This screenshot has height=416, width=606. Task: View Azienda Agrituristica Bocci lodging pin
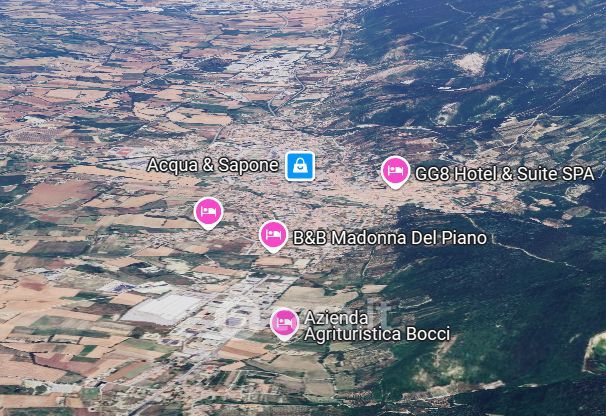coord(285,322)
